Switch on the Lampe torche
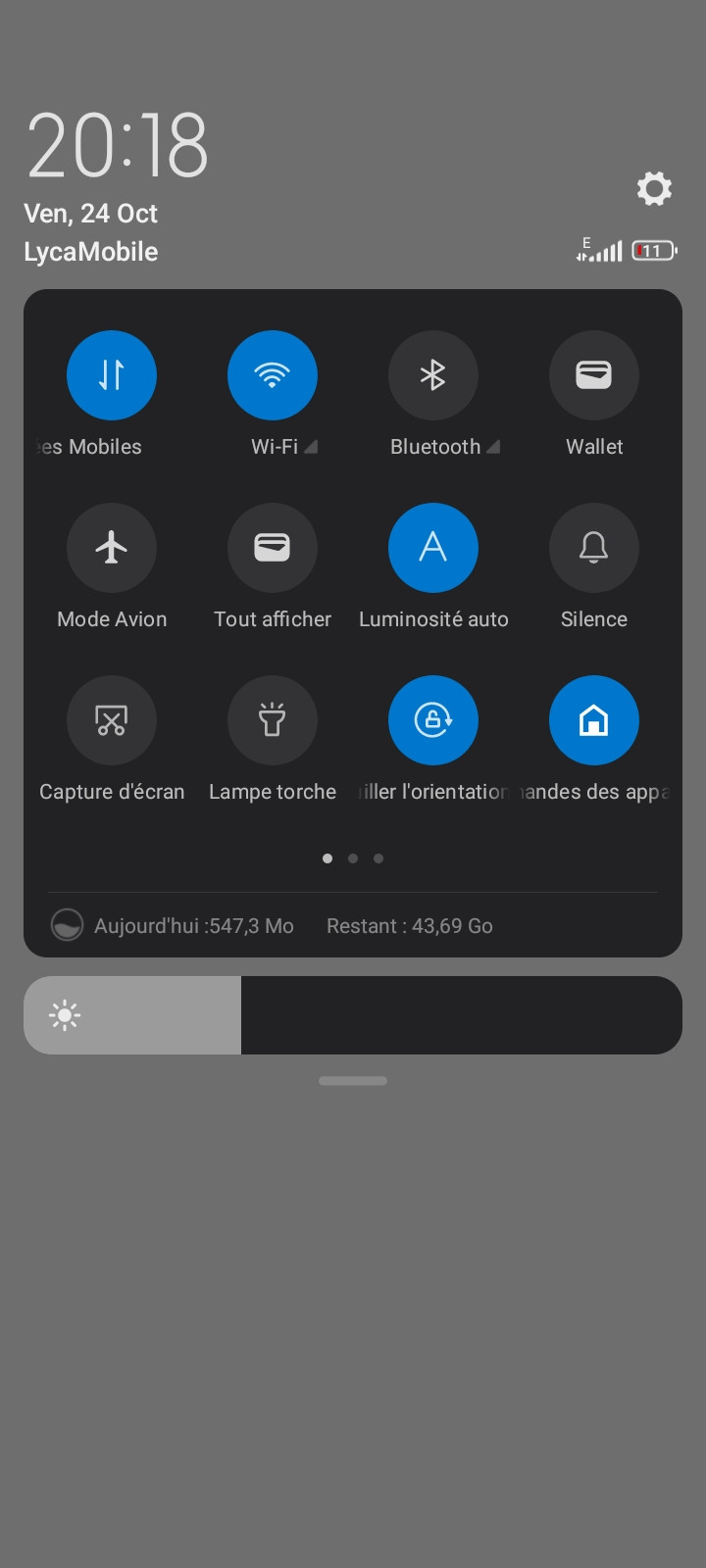Screen dimensions: 706x1568 click(x=273, y=720)
